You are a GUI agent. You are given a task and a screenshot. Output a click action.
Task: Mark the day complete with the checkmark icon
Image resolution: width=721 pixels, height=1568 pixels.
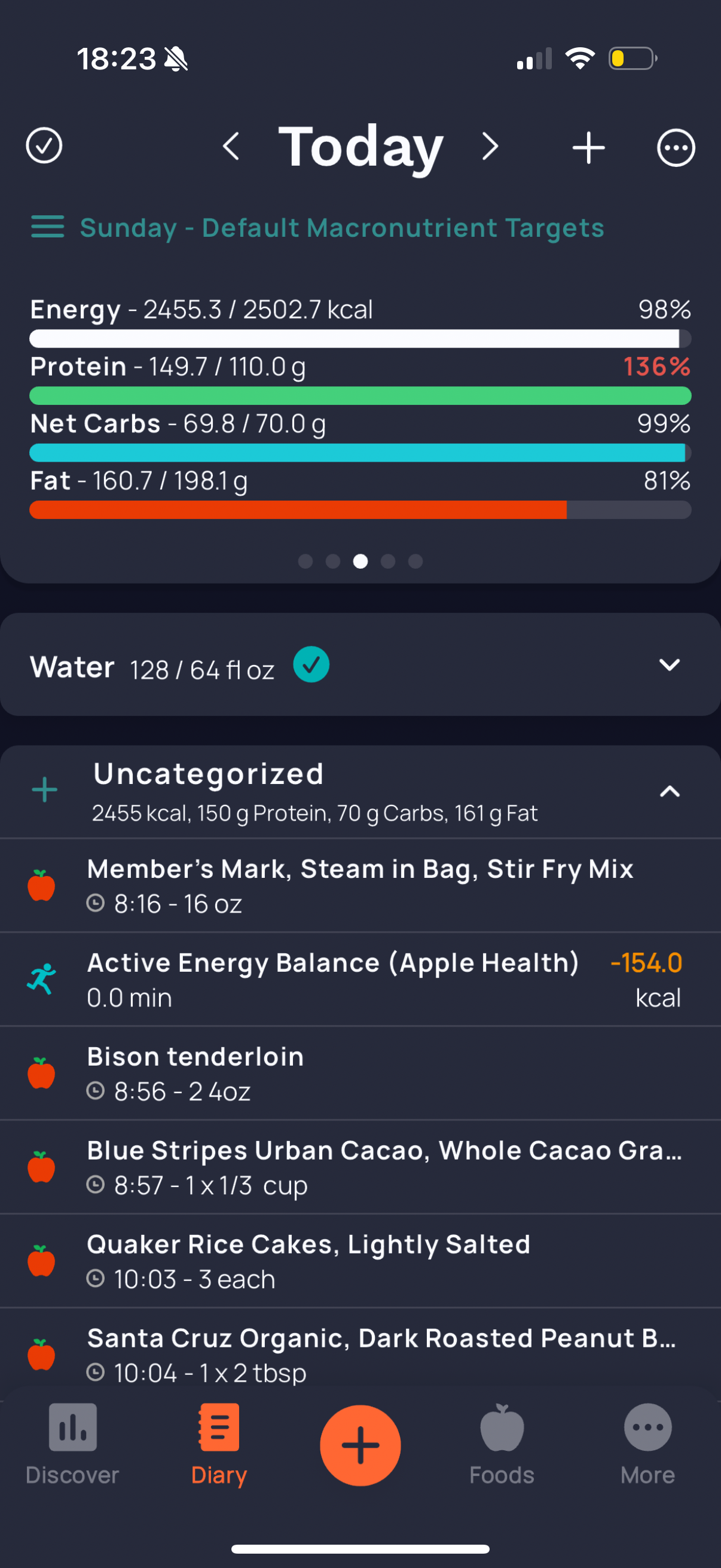pos(44,146)
